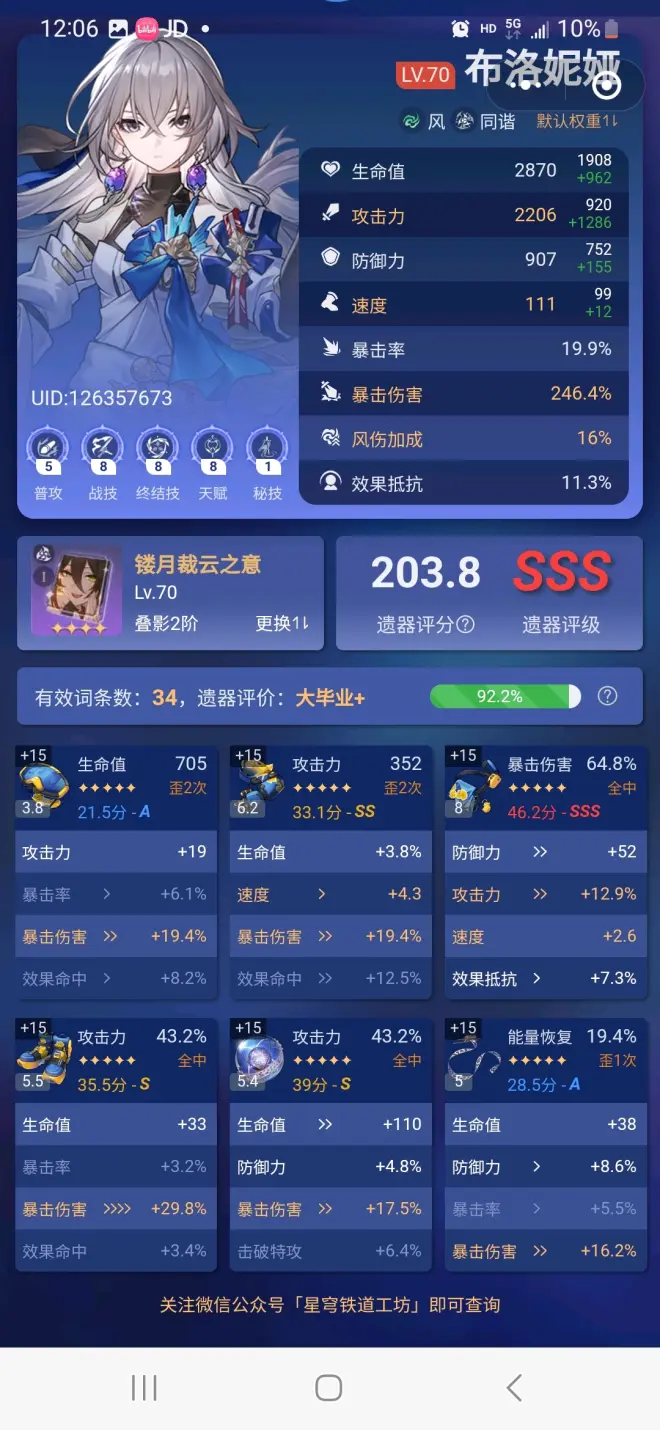Open the 能量恢复 19.4% relic card
This screenshot has height=1430, width=660.
tap(546, 1060)
